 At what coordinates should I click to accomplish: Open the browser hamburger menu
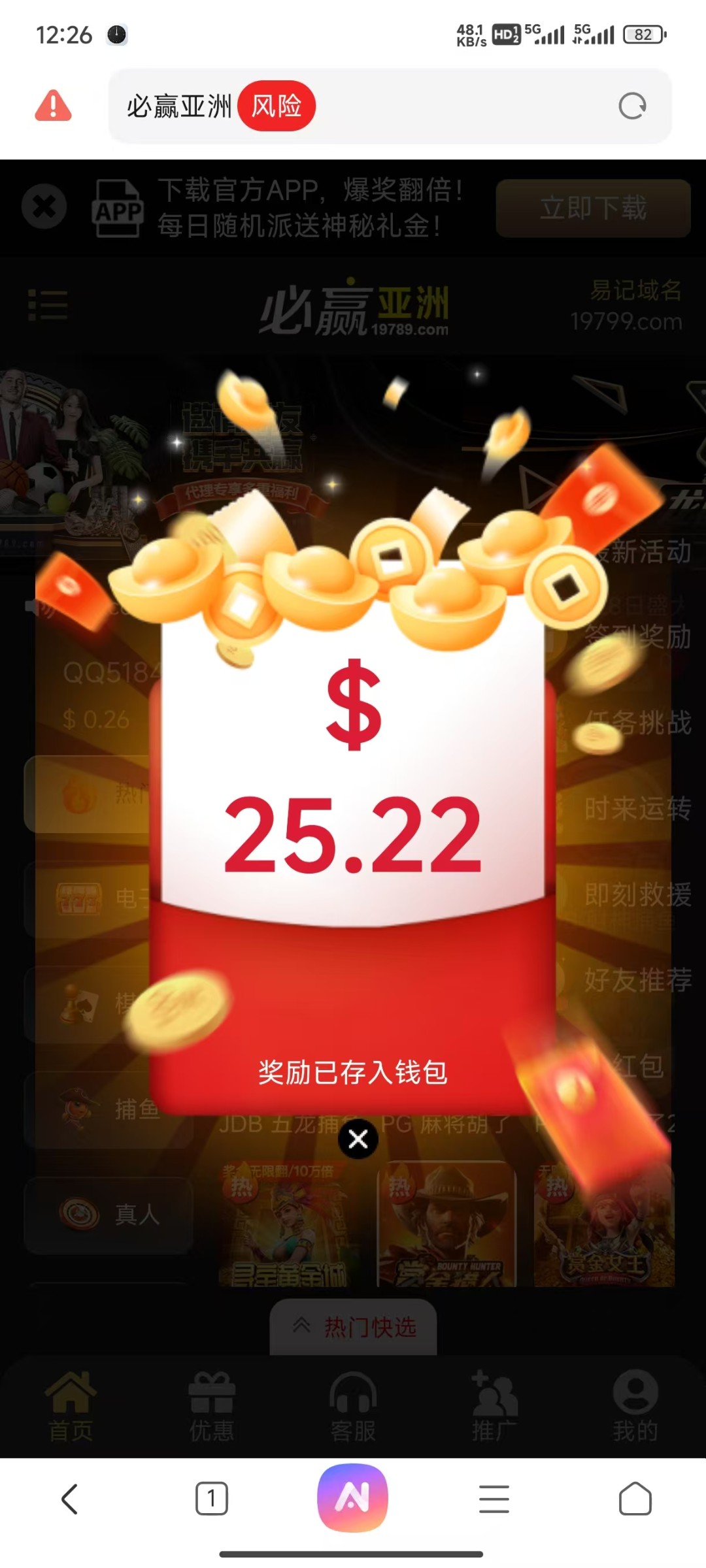click(x=494, y=1498)
